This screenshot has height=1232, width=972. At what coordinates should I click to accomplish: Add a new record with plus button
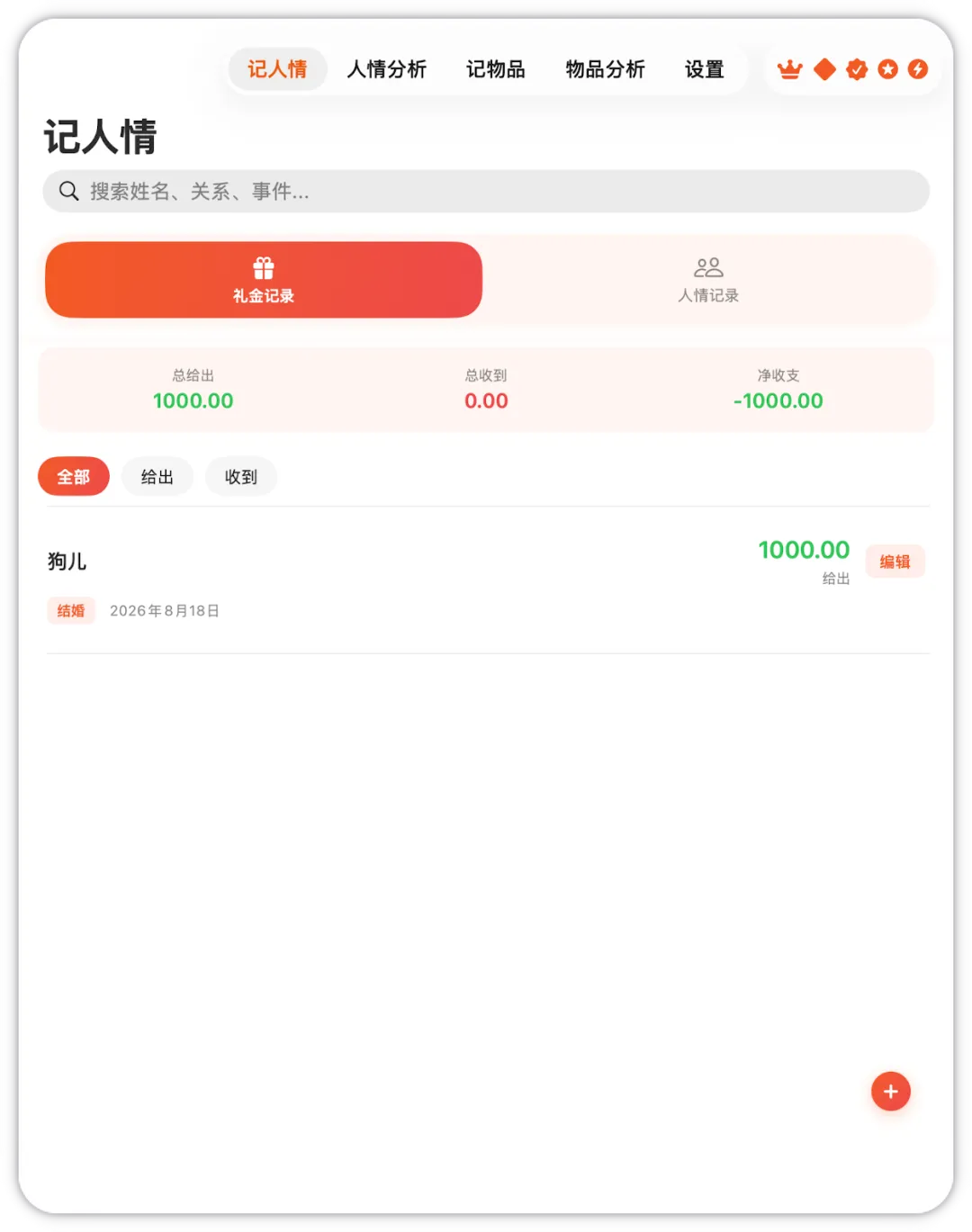click(891, 1092)
